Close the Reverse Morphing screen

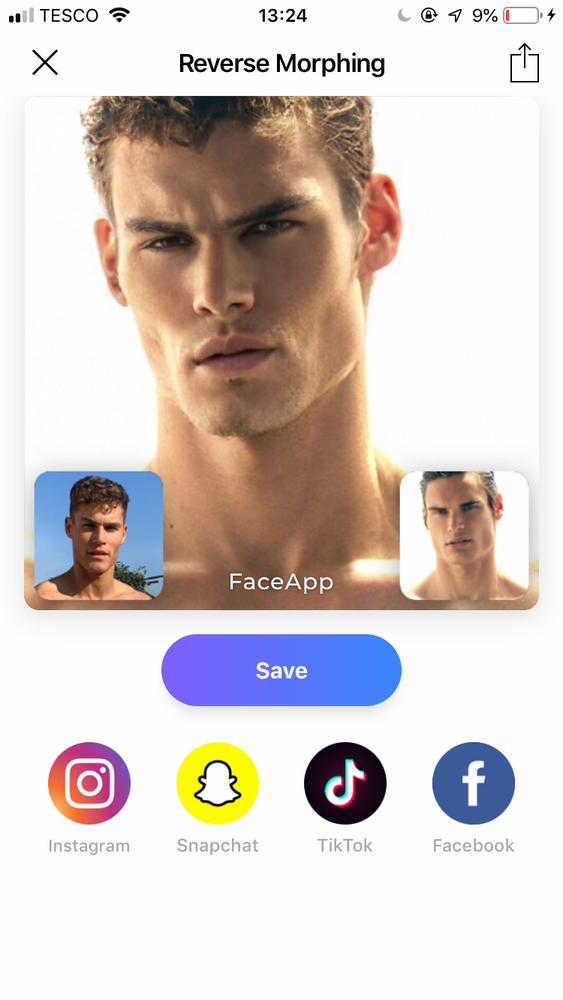click(45, 62)
